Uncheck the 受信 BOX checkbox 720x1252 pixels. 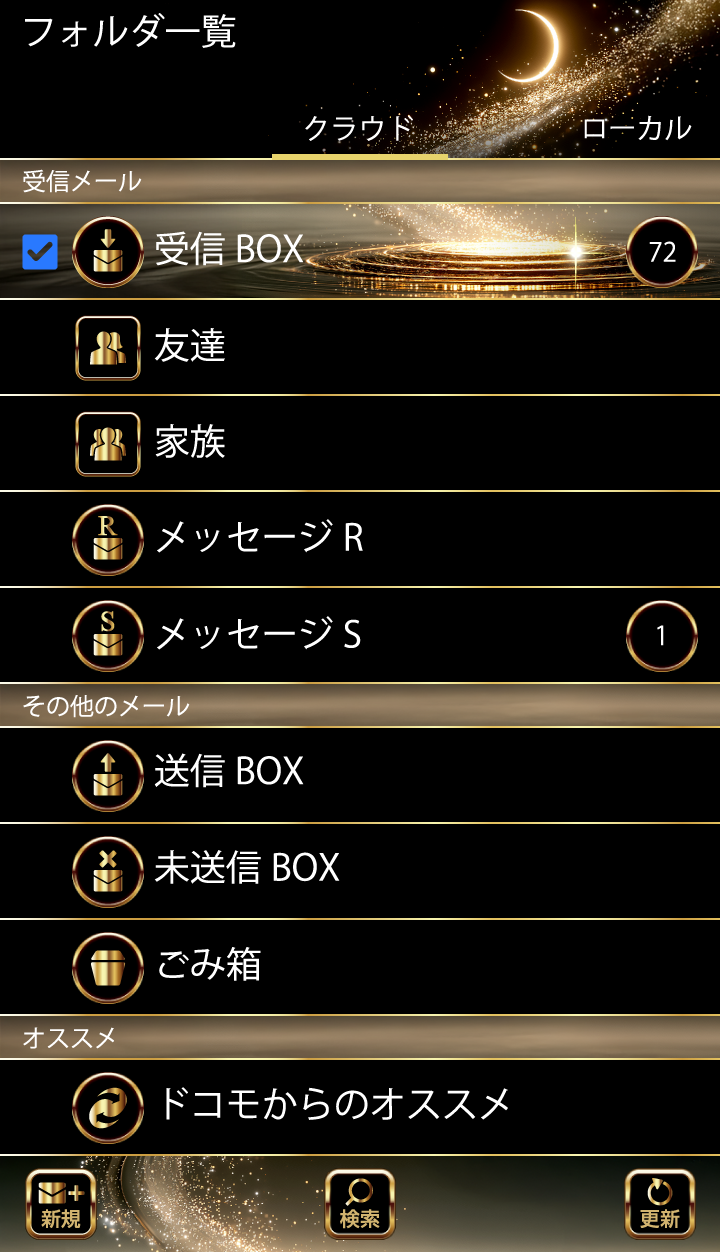point(40,253)
